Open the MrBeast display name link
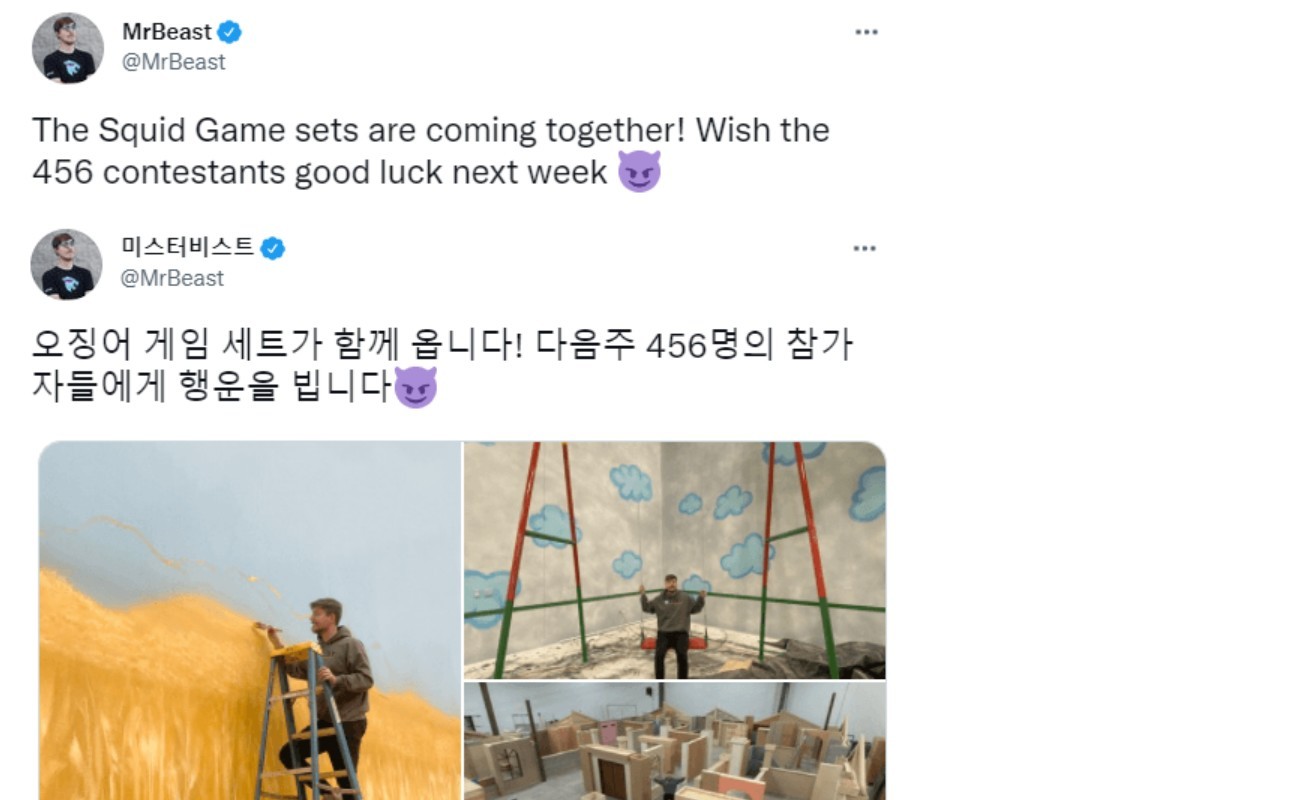 [167, 32]
